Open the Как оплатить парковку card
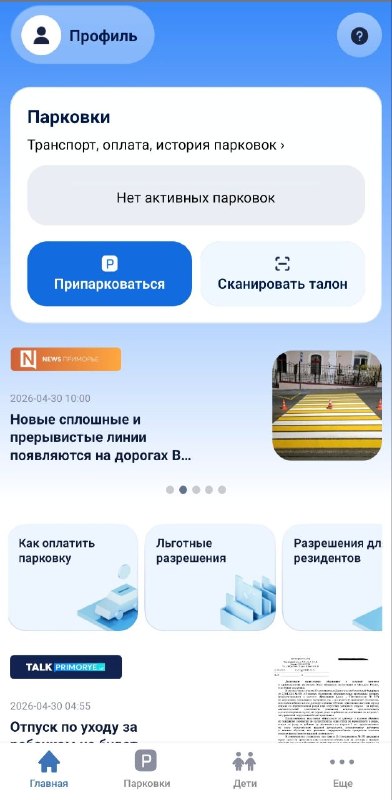This screenshot has width=392, height=800. click(x=73, y=578)
